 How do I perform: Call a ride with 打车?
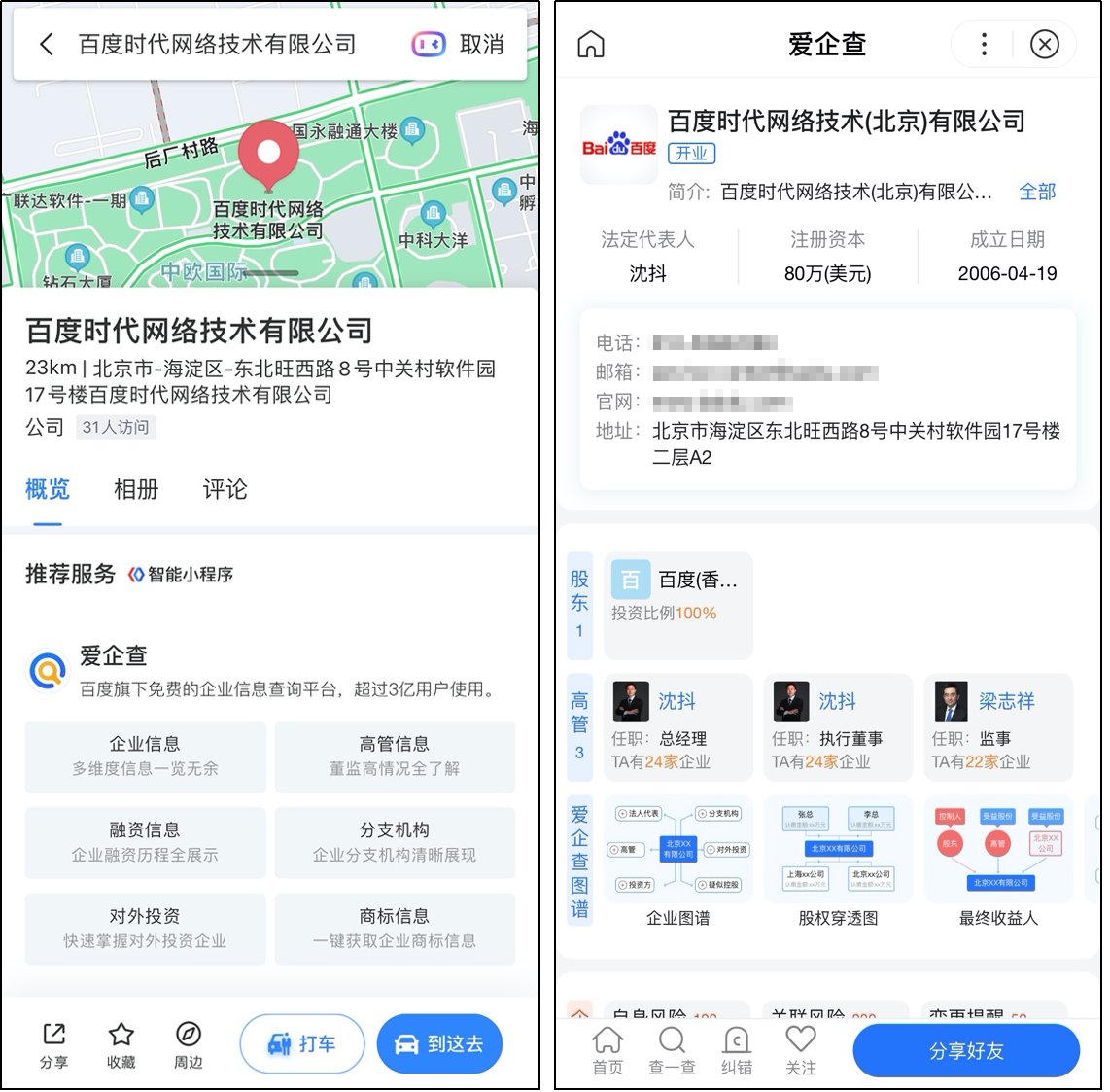(x=302, y=1043)
